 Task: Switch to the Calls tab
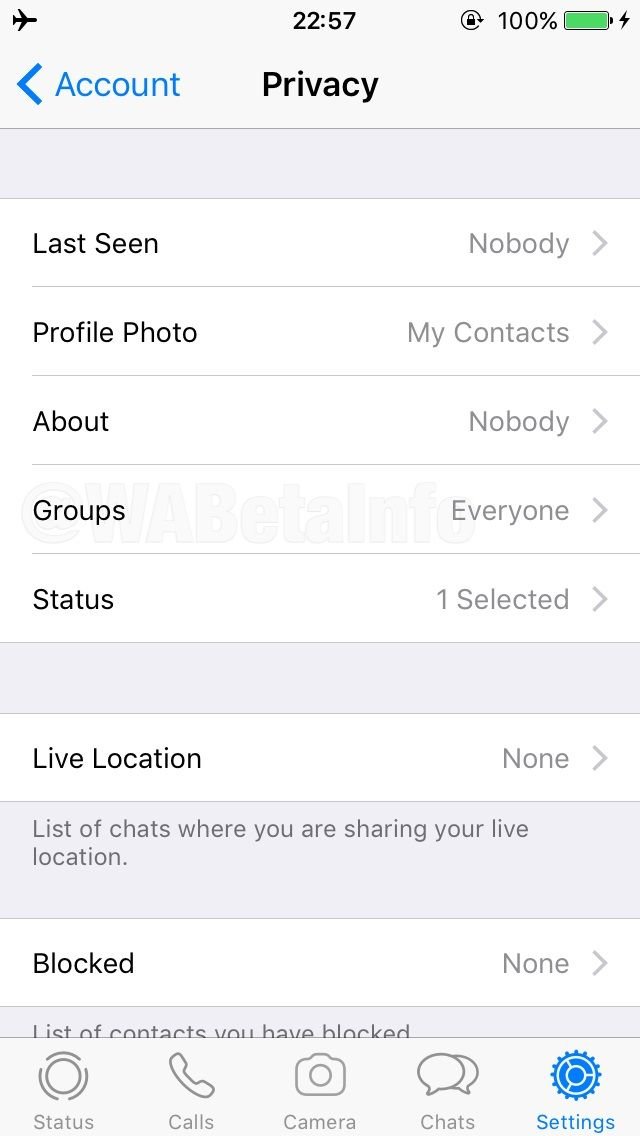191,1091
